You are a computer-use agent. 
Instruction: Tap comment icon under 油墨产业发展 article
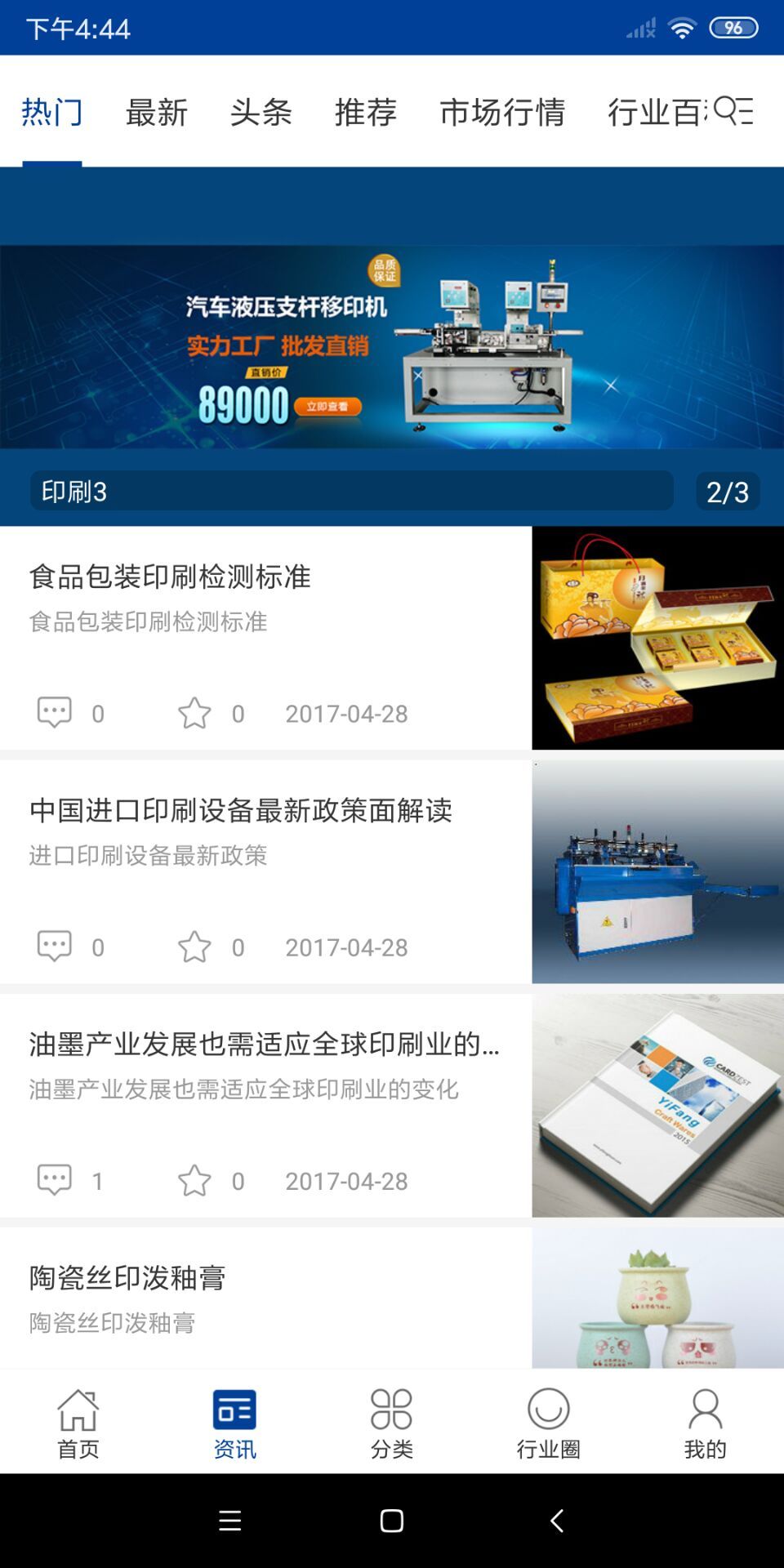[55, 1180]
